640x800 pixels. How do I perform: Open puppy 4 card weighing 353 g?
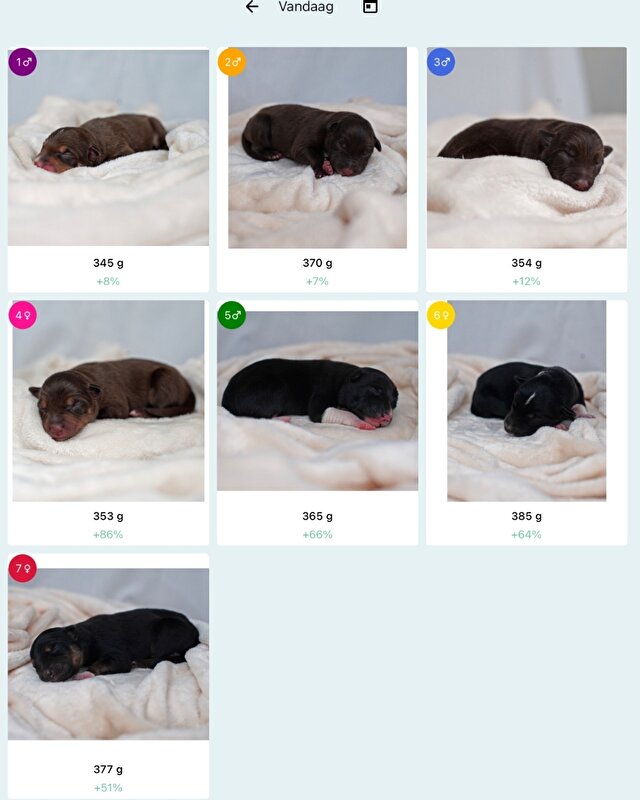[x=108, y=422]
